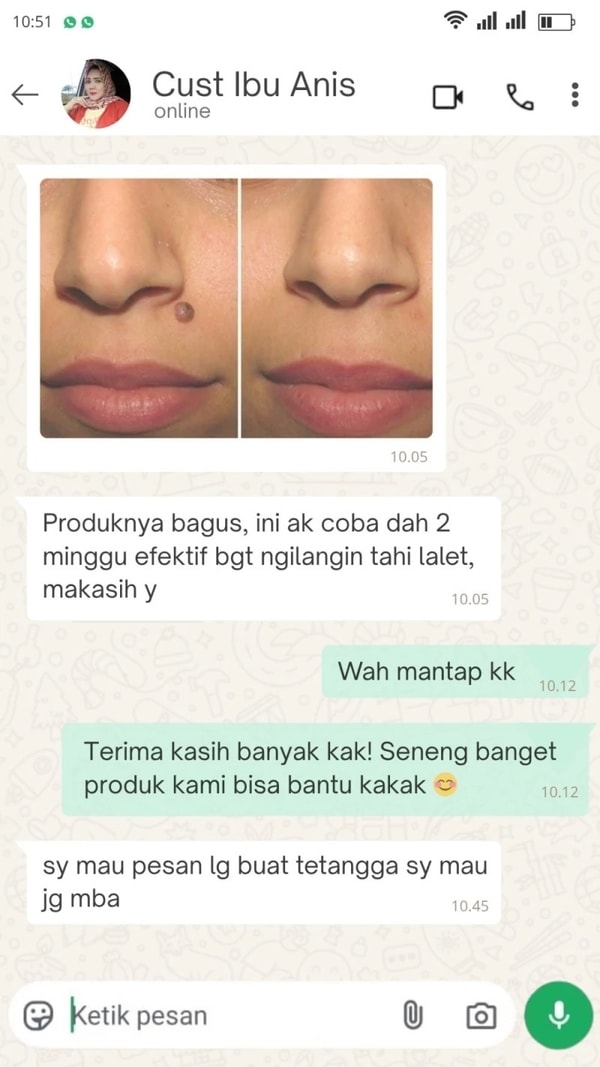Start a video call with Cust Ibu Anis

447,96
